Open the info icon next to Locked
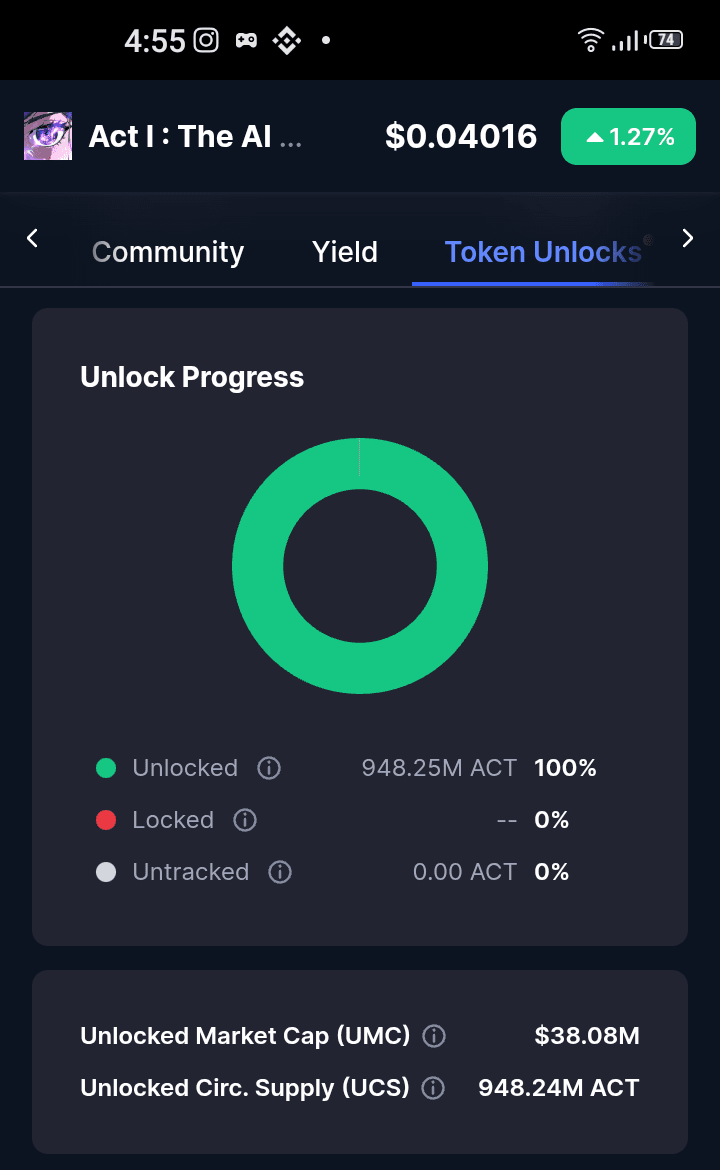 pos(245,820)
